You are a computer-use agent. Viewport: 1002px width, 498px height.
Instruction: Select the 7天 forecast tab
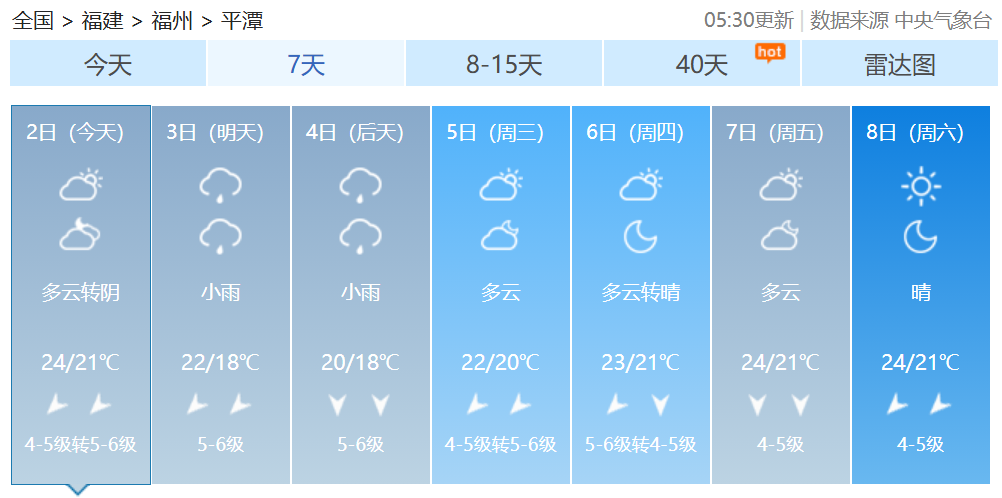[306, 64]
